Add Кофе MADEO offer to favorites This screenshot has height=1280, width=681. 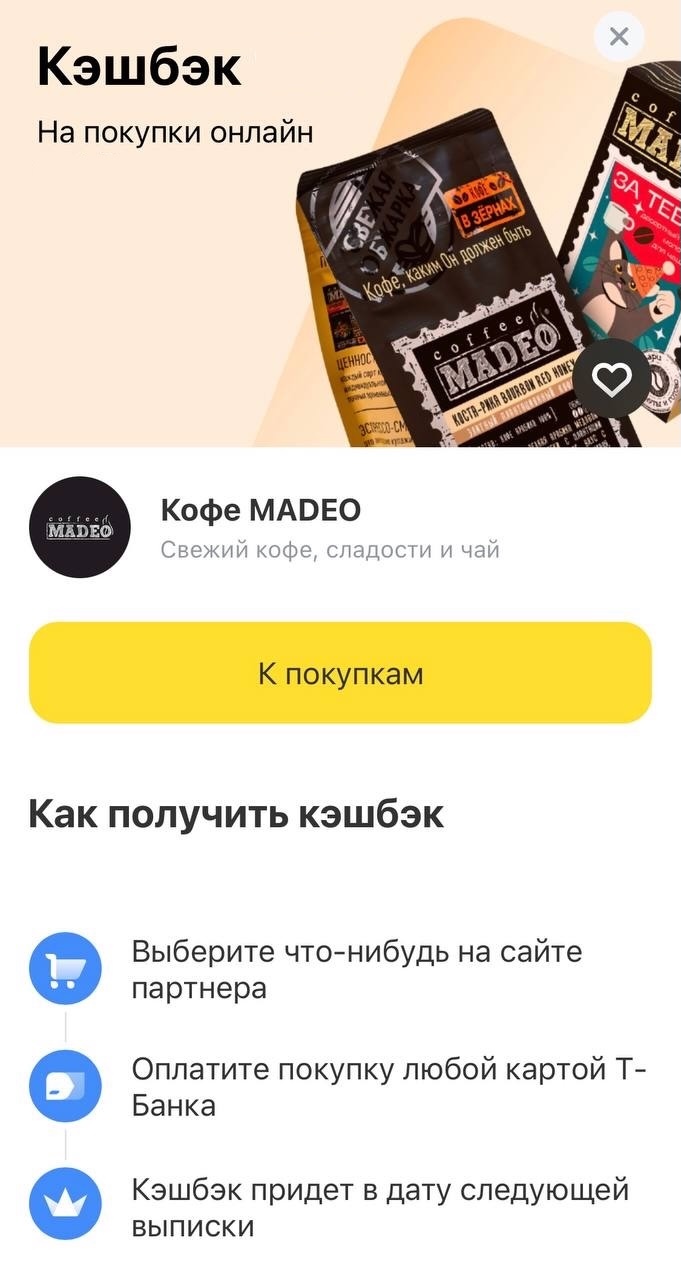tap(612, 378)
